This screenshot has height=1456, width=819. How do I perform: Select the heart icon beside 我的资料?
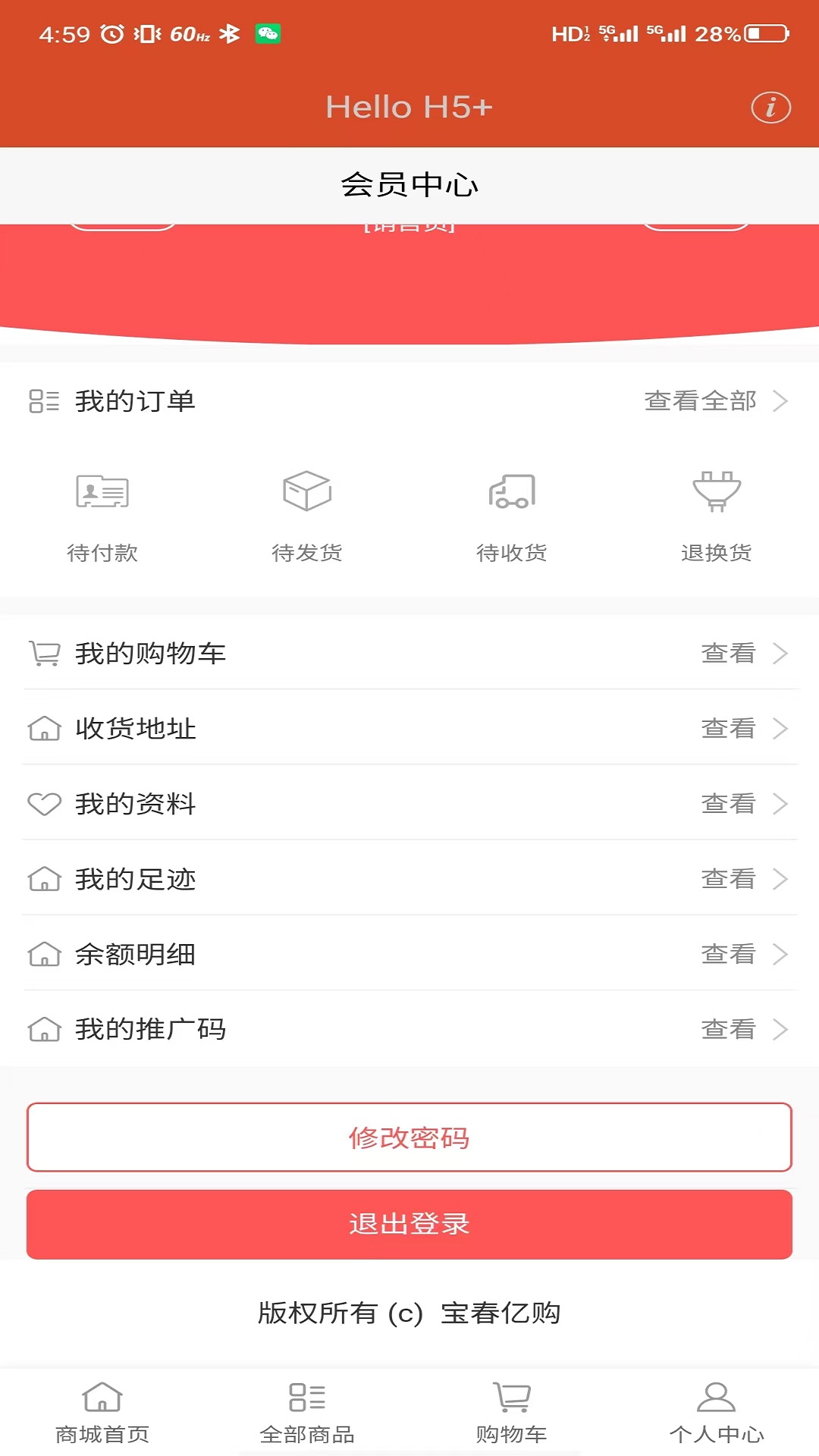(44, 804)
